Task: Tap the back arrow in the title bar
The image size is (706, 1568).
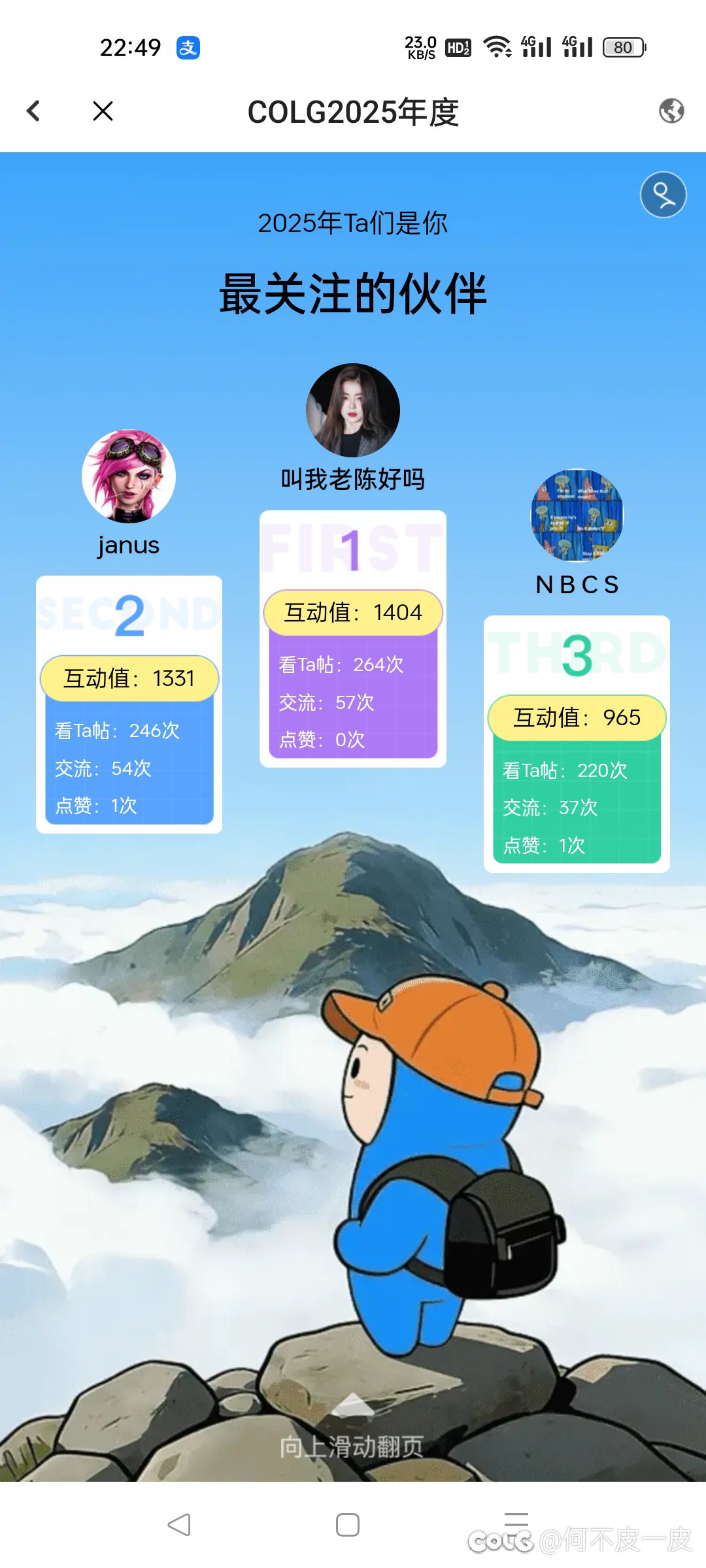Action: pos(33,112)
